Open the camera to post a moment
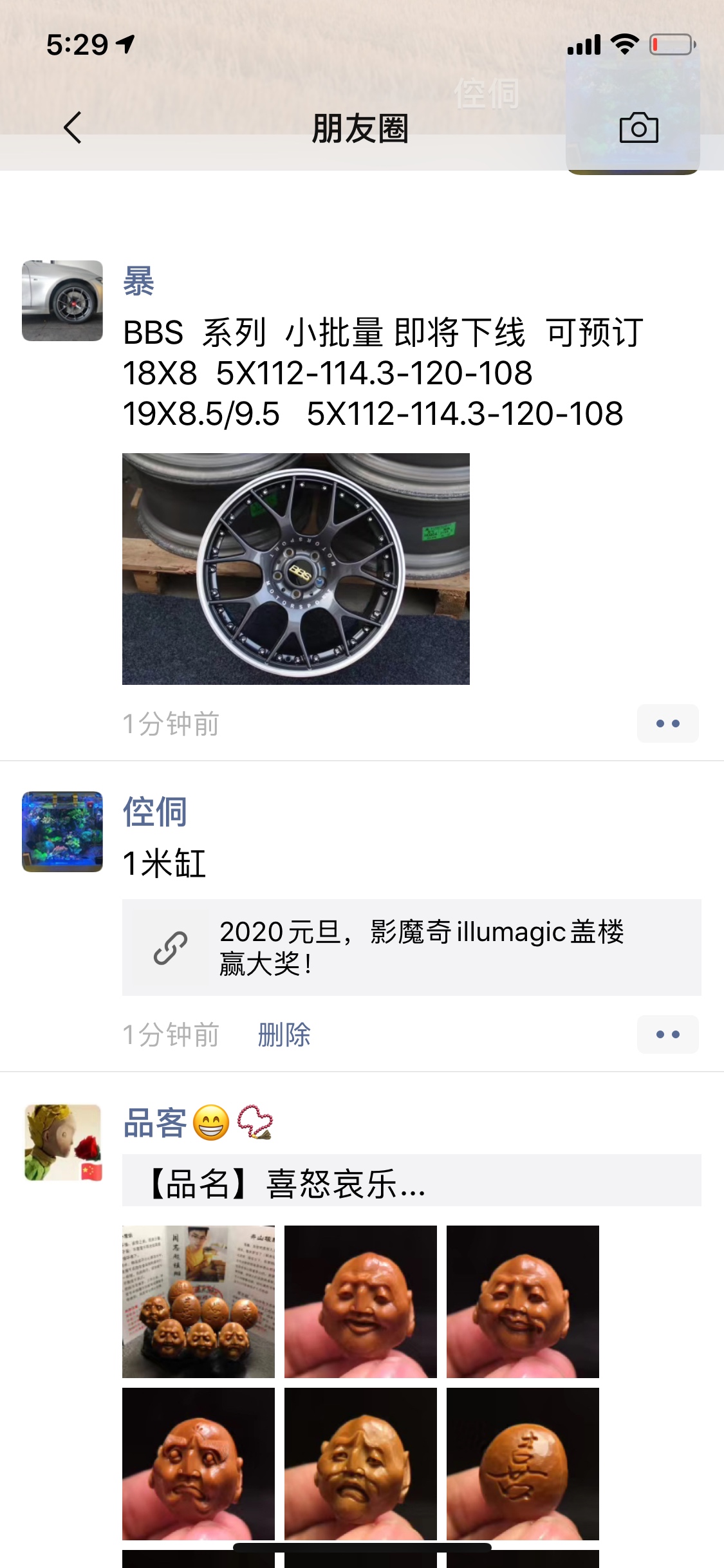Image resolution: width=724 pixels, height=1568 pixels. [638, 127]
